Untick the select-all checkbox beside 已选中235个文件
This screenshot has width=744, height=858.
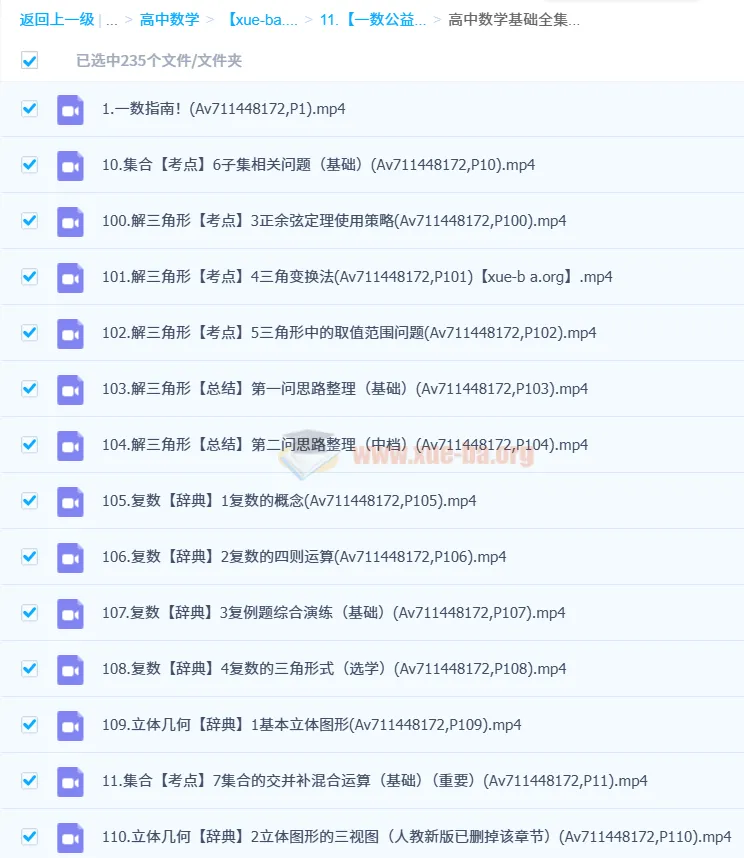pos(30,61)
